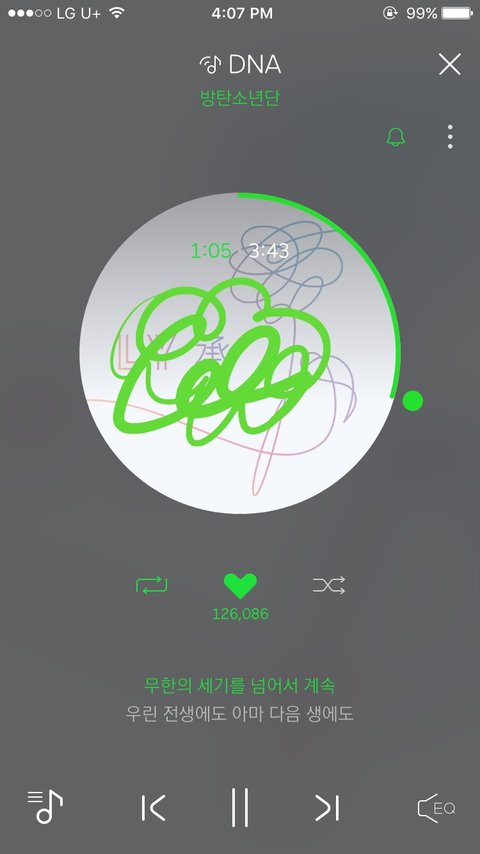The width and height of the screenshot is (480, 854).
Task: Skip to the next track
Action: (327, 807)
